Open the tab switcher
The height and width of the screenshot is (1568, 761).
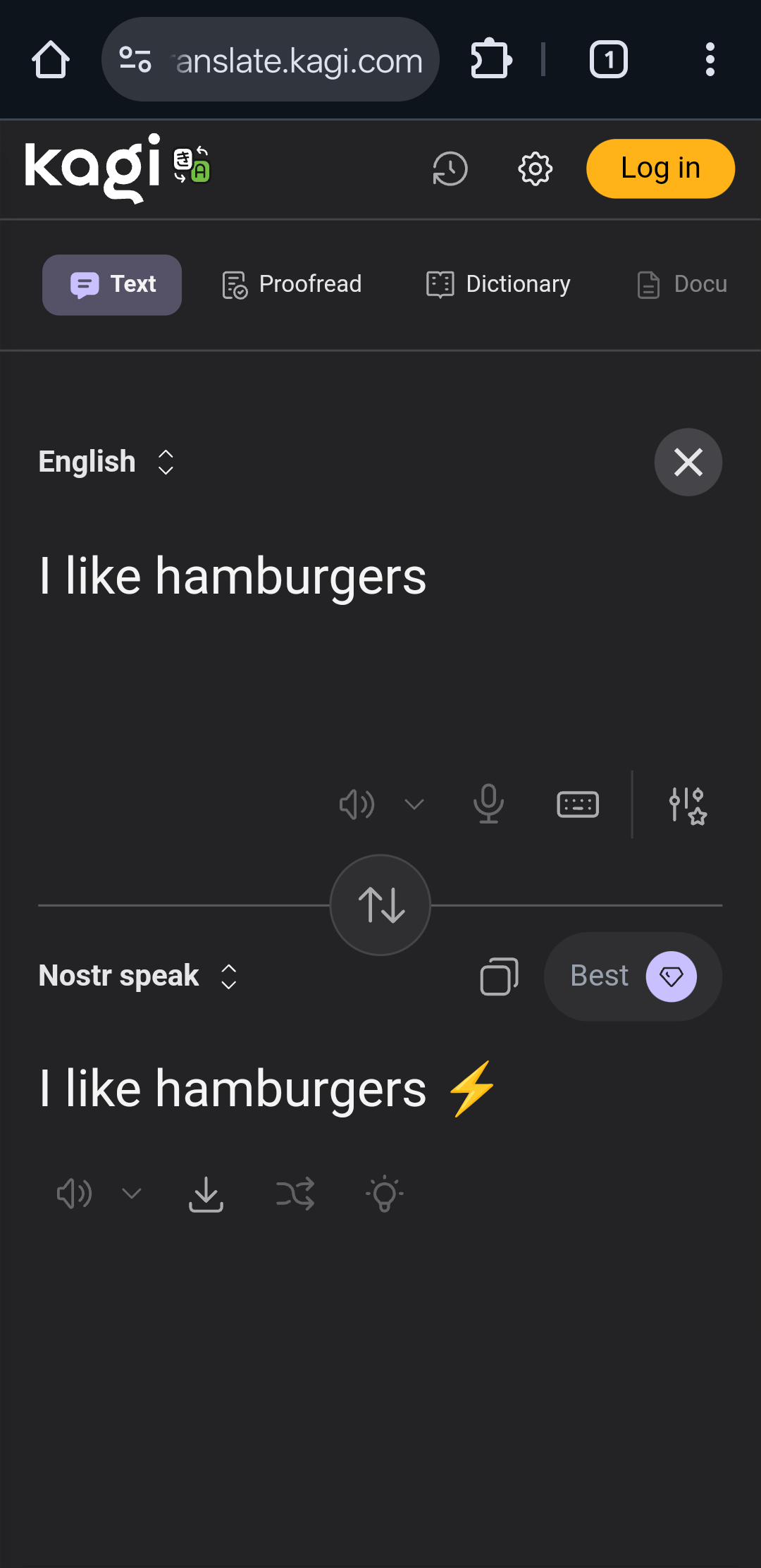(608, 60)
